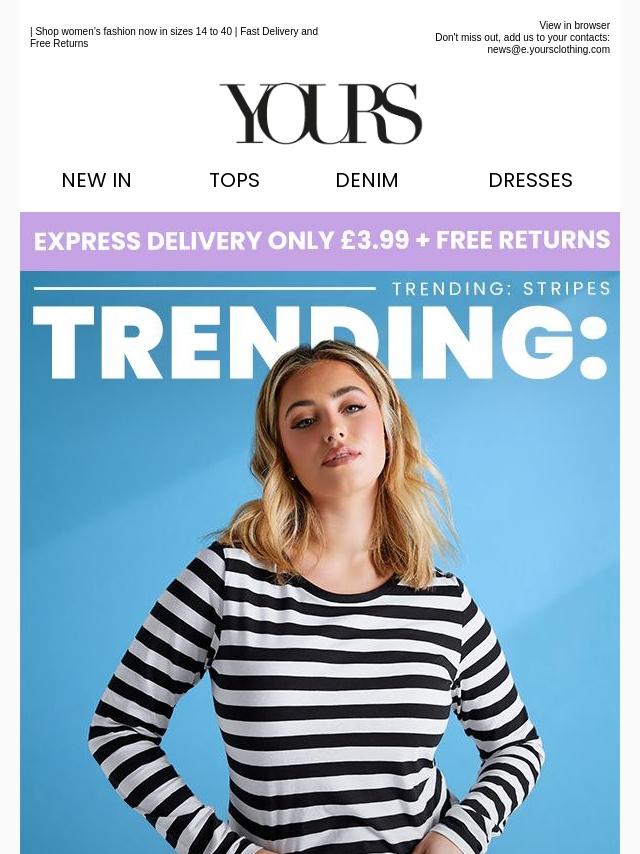Tap the news@e.yoursclothing.com address
The height and width of the screenshot is (854, 640).
click(548, 49)
